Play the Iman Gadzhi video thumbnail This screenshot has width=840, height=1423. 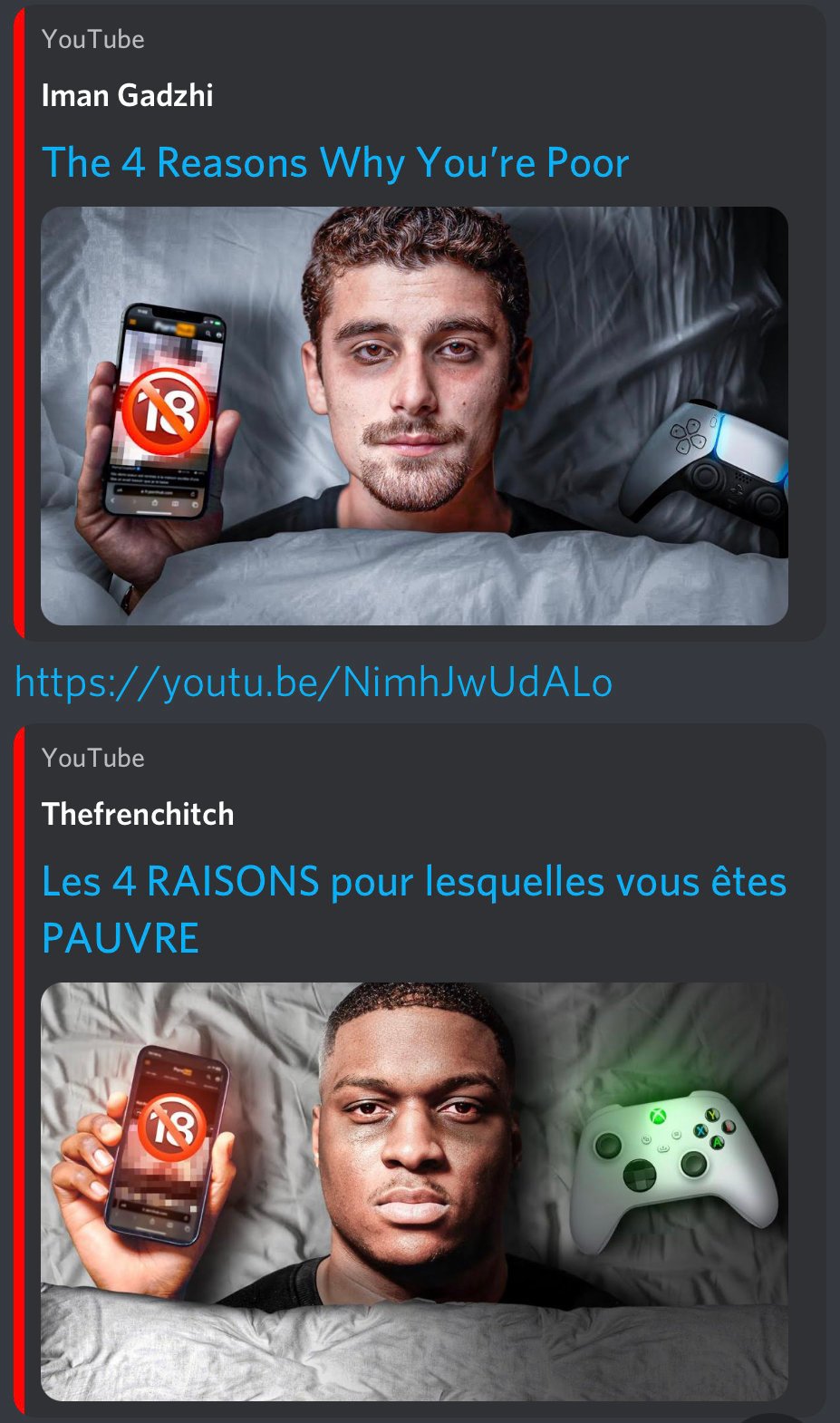(x=414, y=415)
